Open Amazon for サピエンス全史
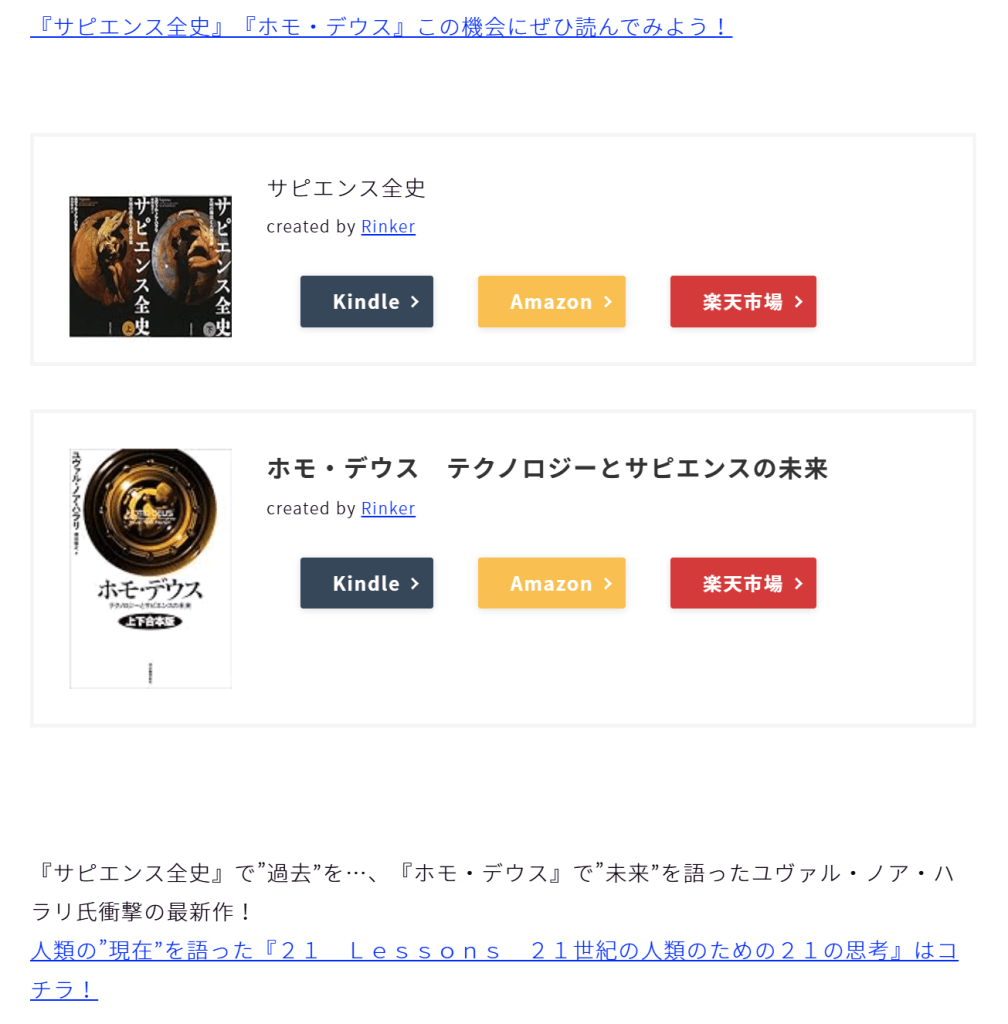 point(552,302)
